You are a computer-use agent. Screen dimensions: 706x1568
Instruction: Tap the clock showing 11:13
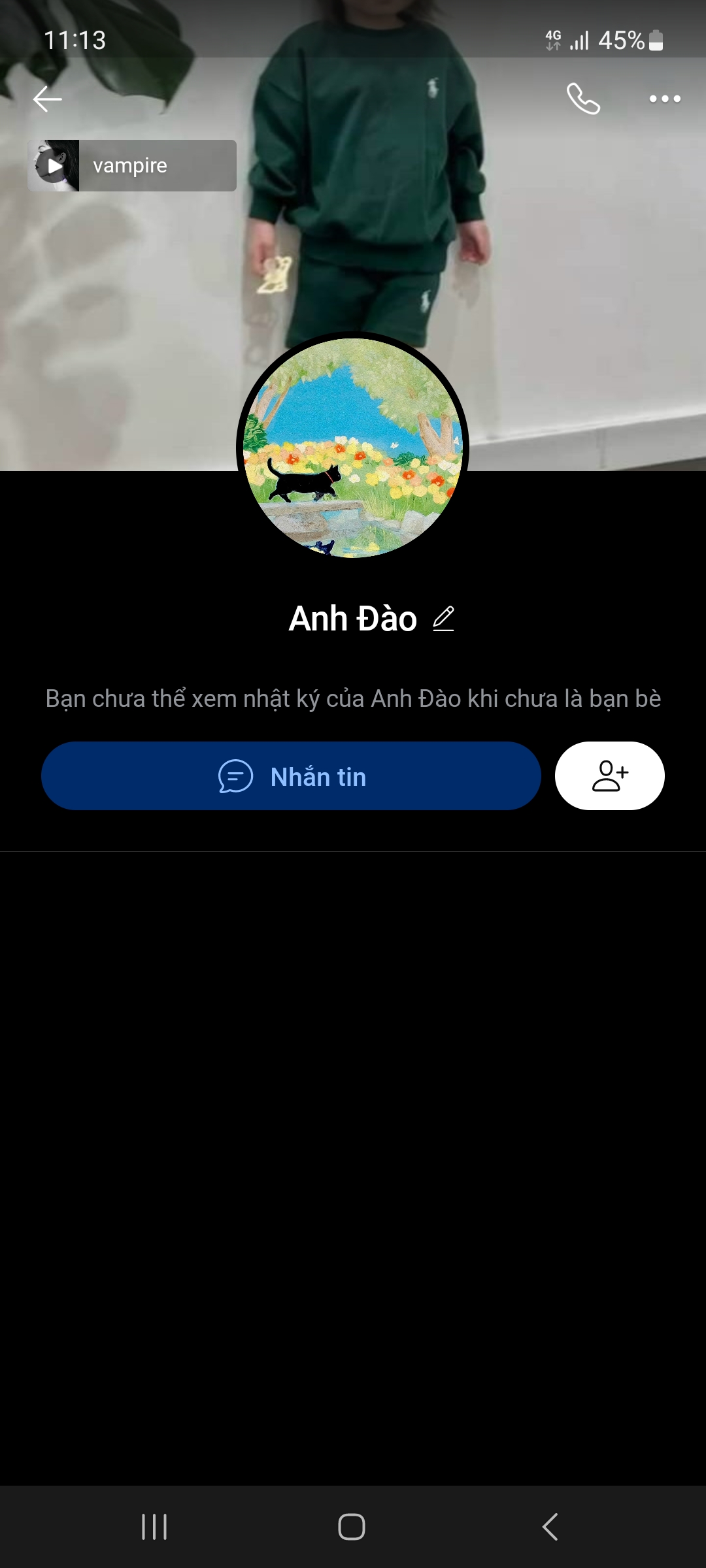click(75, 41)
